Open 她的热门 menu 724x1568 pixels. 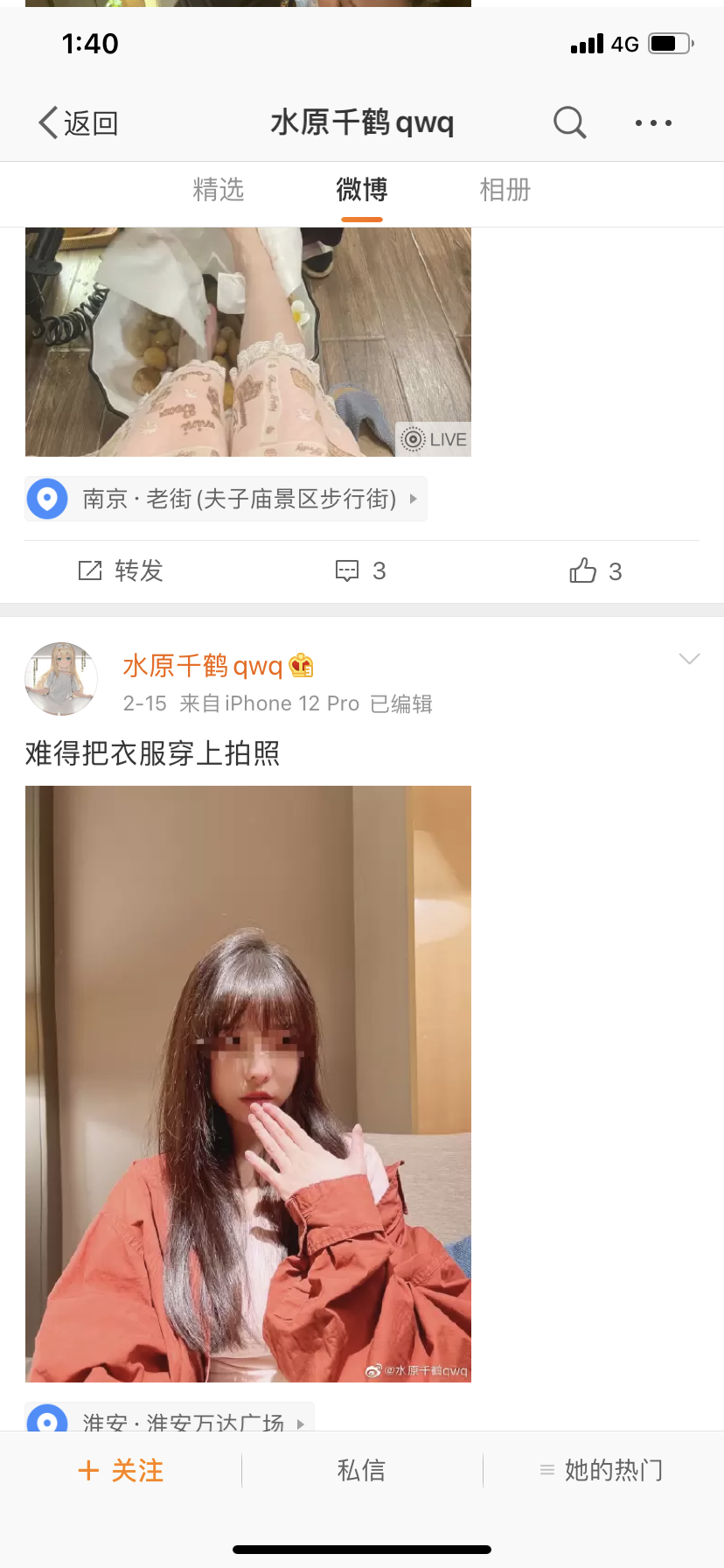pos(602,1470)
